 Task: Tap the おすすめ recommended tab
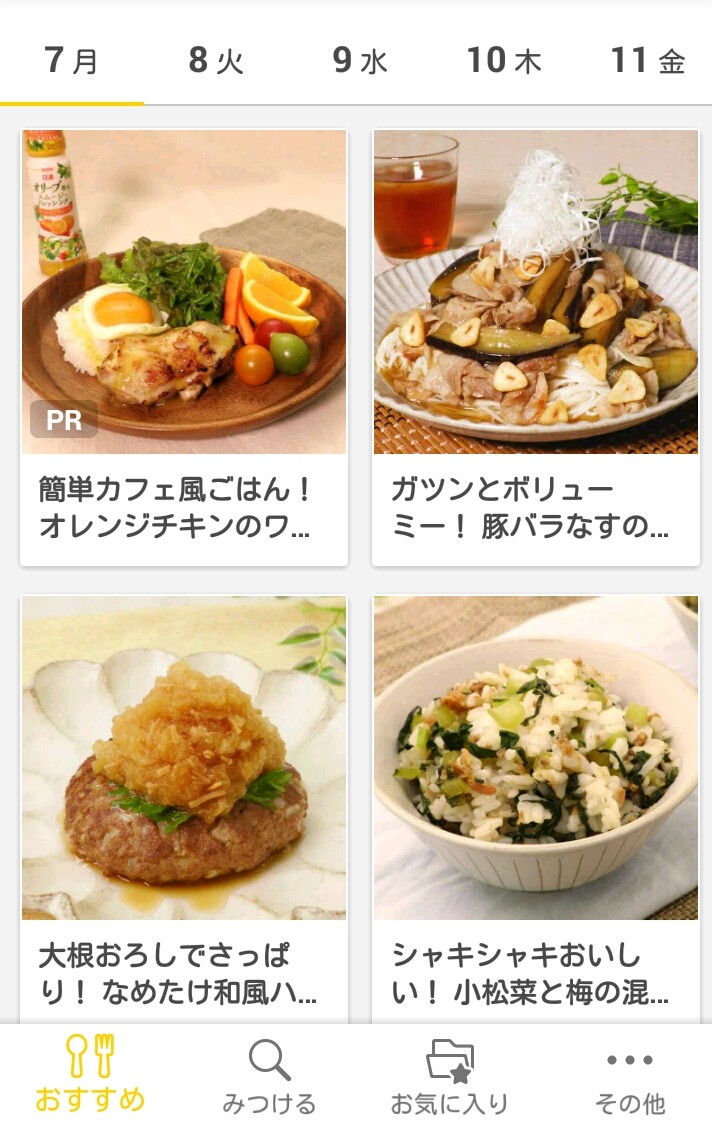point(90,1077)
